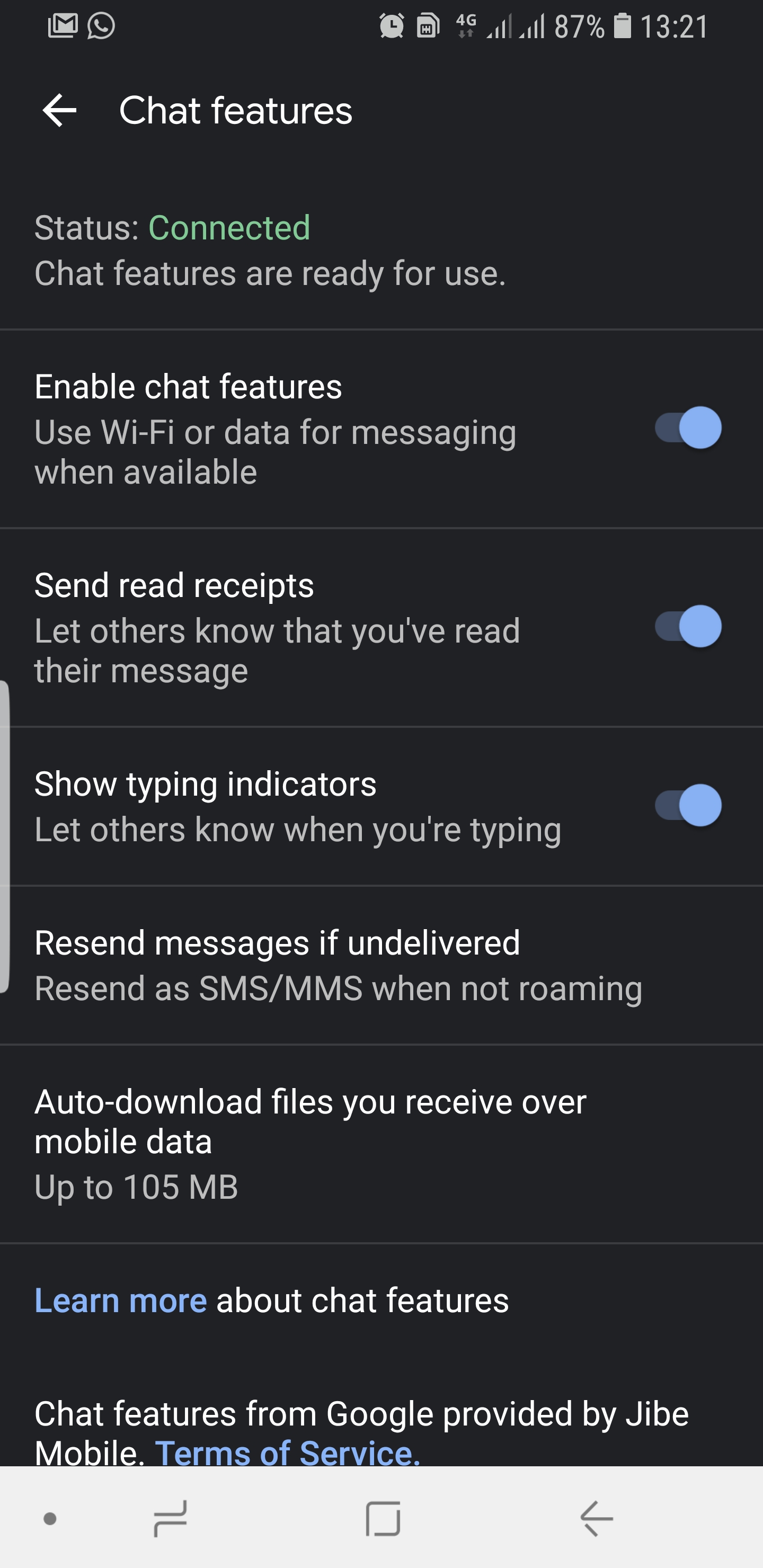Toggle Show typing indicators off
The height and width of the screenshot is (1568, 763).
click(689, 805)
